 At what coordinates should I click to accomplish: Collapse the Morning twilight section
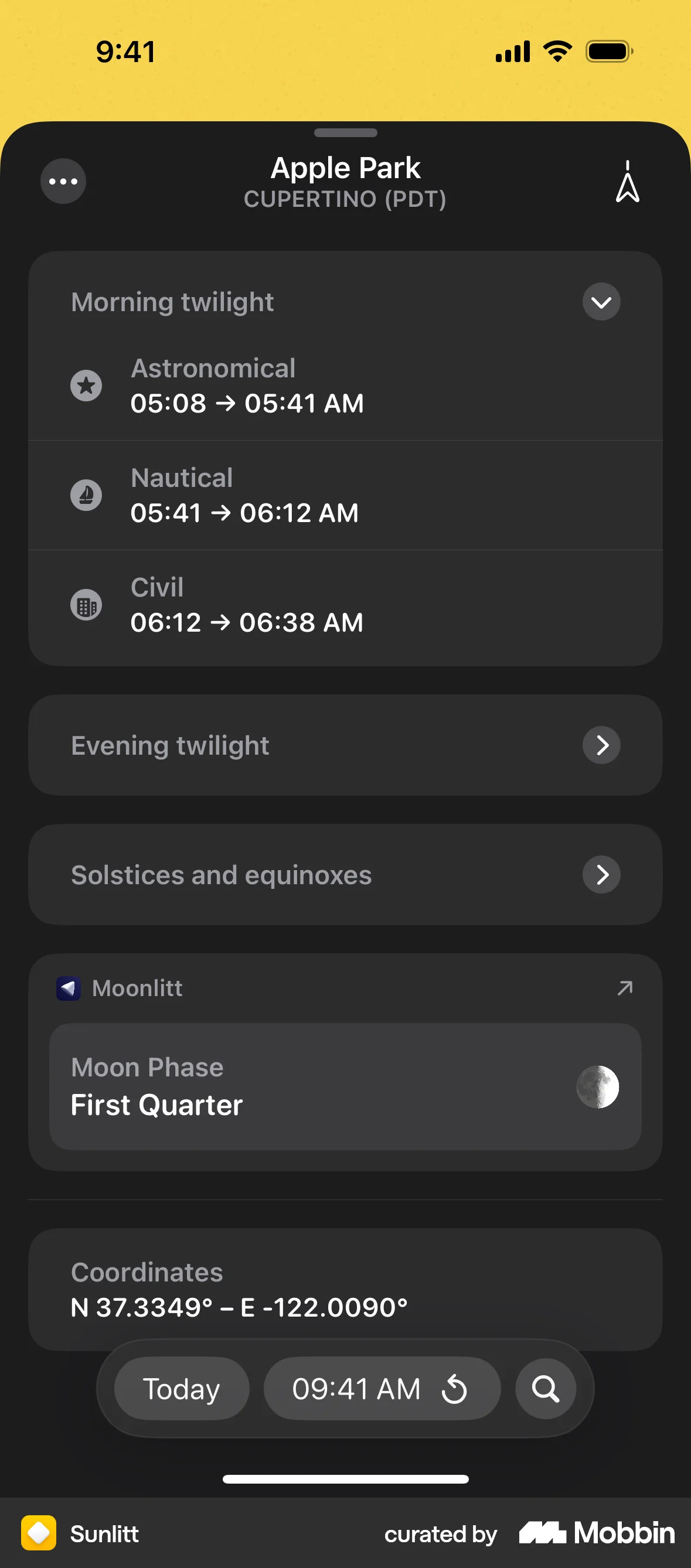click(x=601, y=301)
